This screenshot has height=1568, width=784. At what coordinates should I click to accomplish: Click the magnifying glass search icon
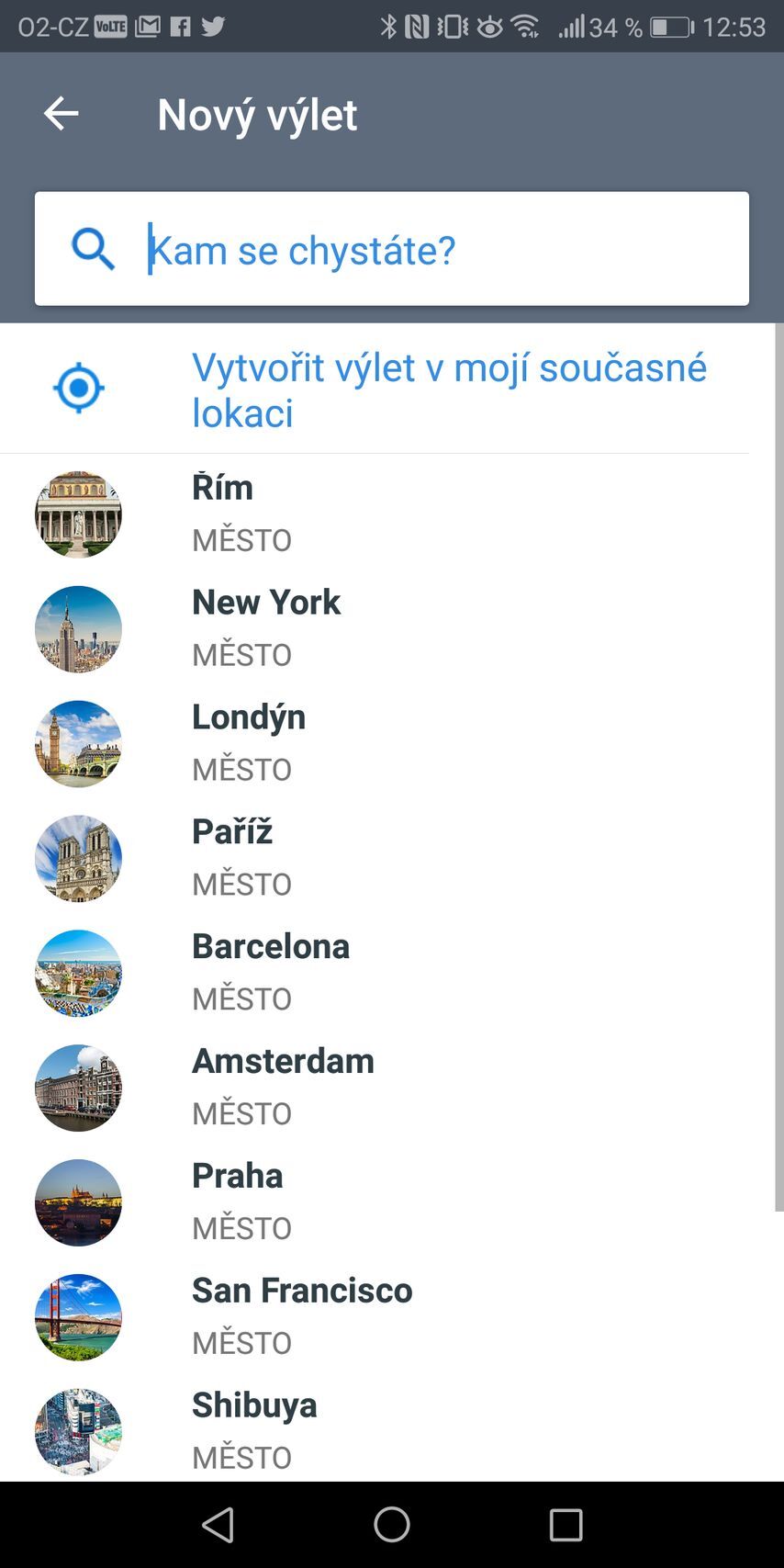pyautogui.click(x=93, y=249)
